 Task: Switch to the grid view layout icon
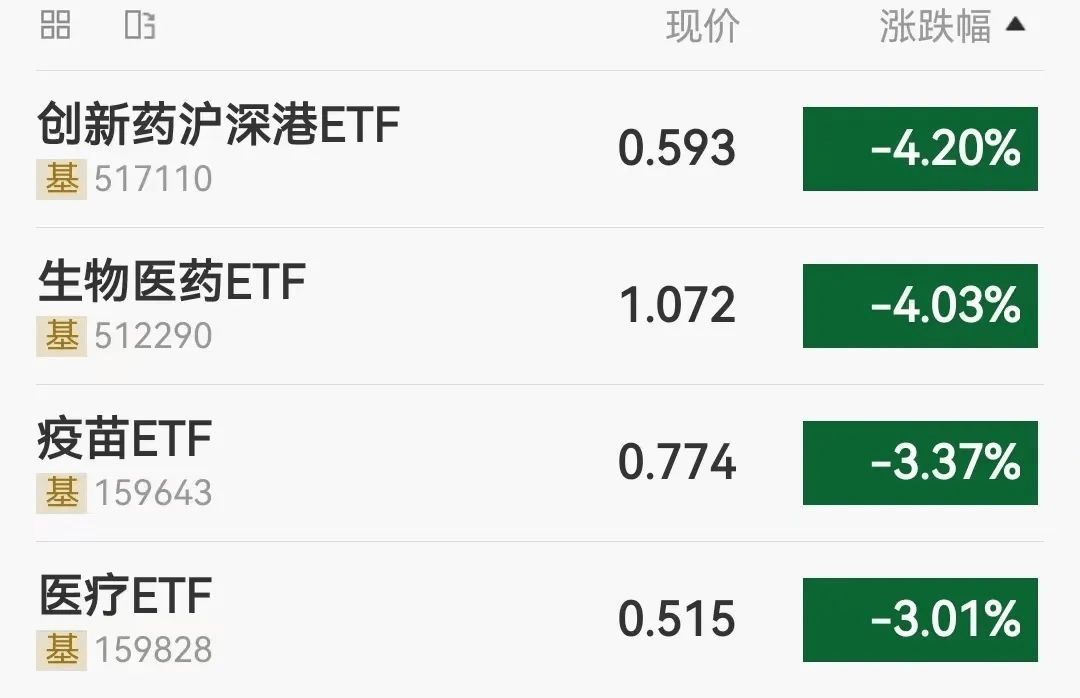pos(56,26)
